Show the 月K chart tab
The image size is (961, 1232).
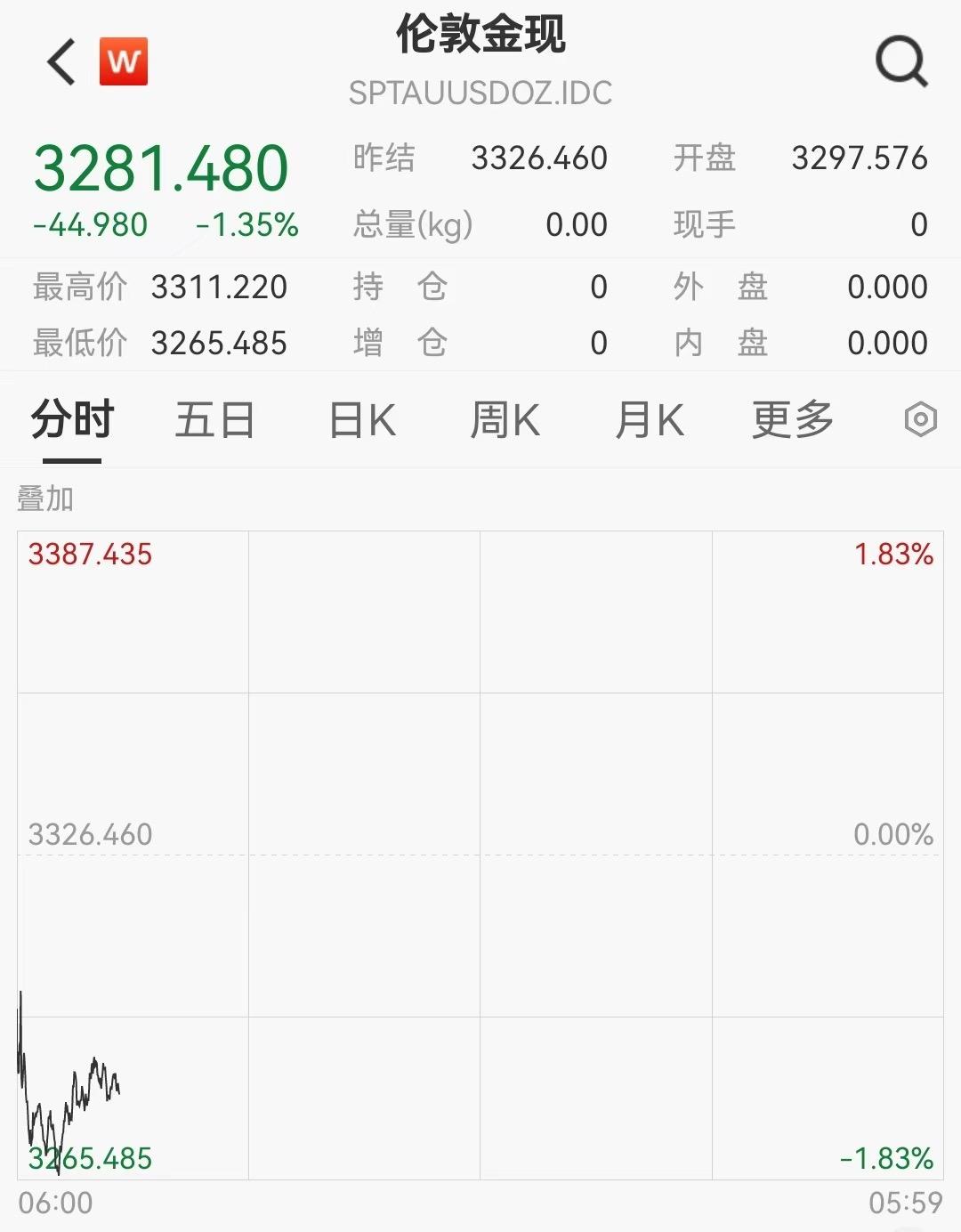[x=650, y=420]
